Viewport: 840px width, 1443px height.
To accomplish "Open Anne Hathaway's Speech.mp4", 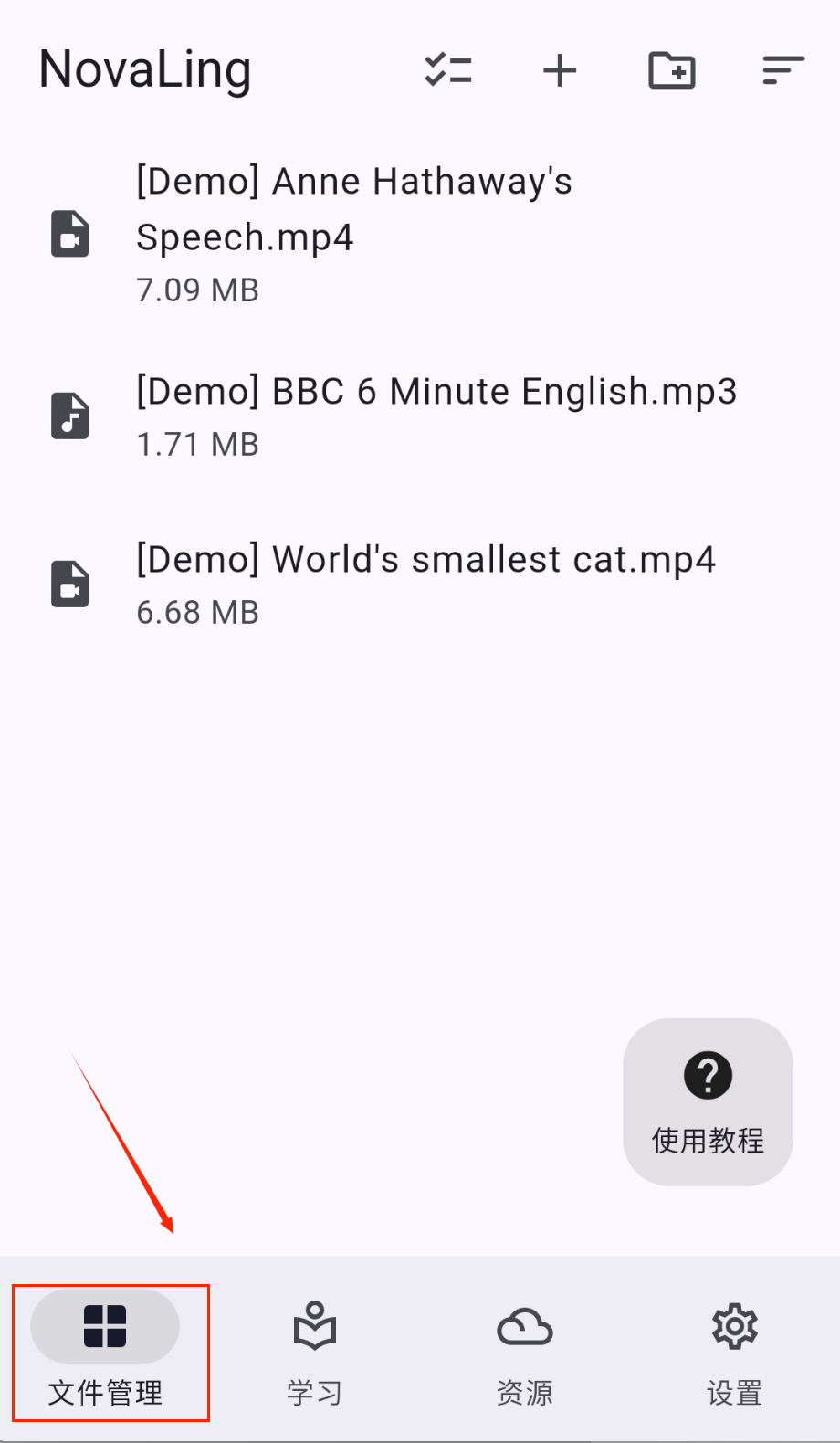I will 354,233.
